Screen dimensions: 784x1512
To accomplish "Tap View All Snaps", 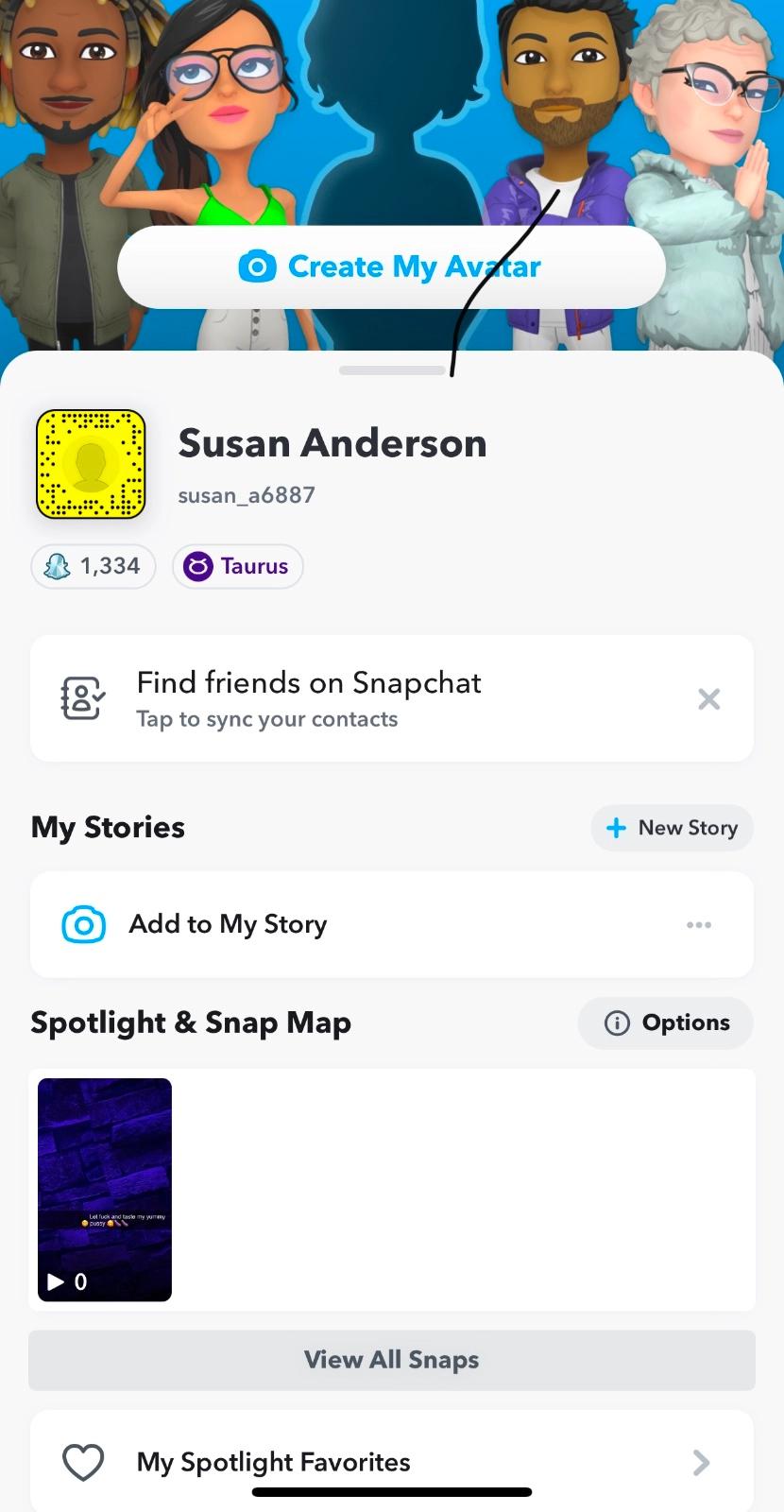I will pos(391,1360).
